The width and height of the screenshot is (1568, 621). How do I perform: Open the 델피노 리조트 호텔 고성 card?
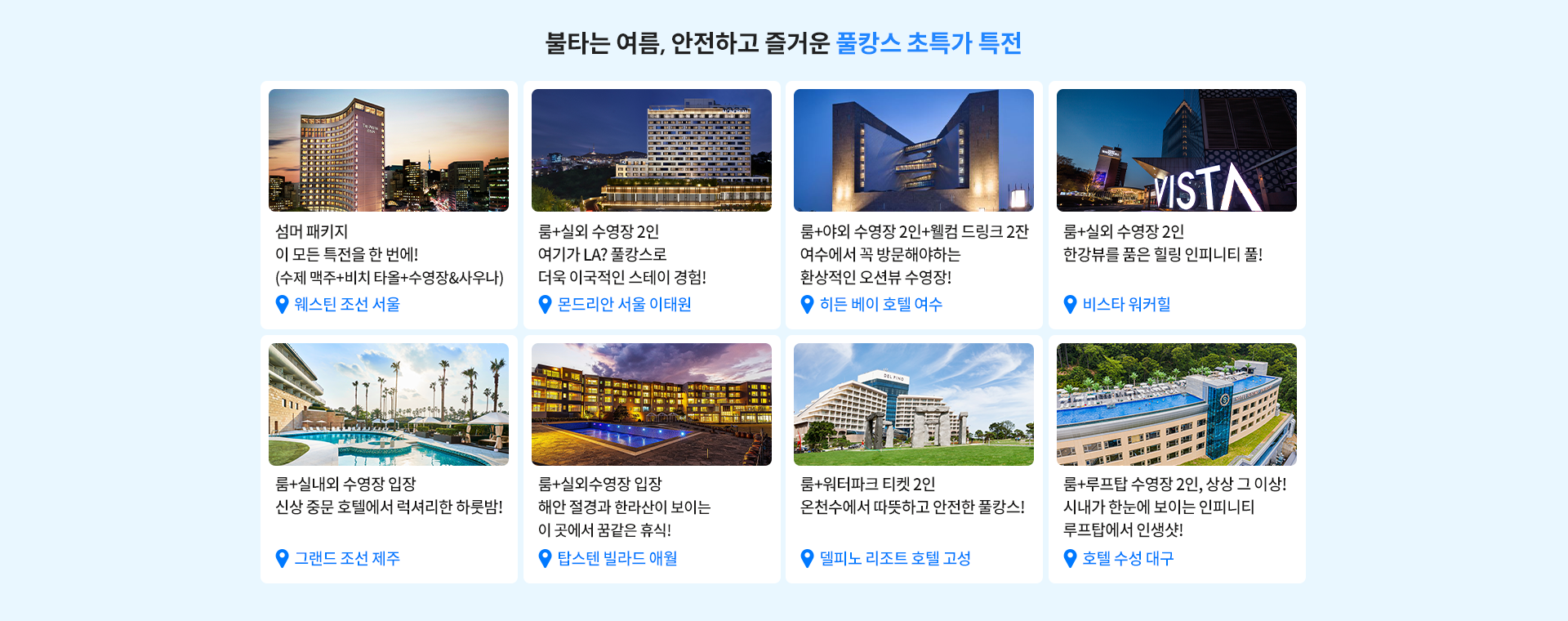click(x=914, y=459)
